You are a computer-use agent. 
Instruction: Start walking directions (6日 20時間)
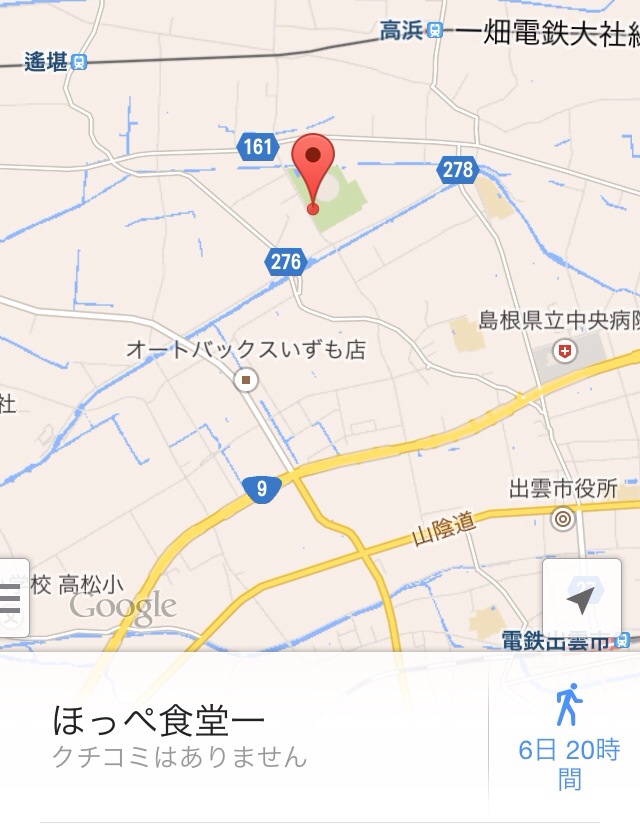pyautogui.click(x=567, y=735)
